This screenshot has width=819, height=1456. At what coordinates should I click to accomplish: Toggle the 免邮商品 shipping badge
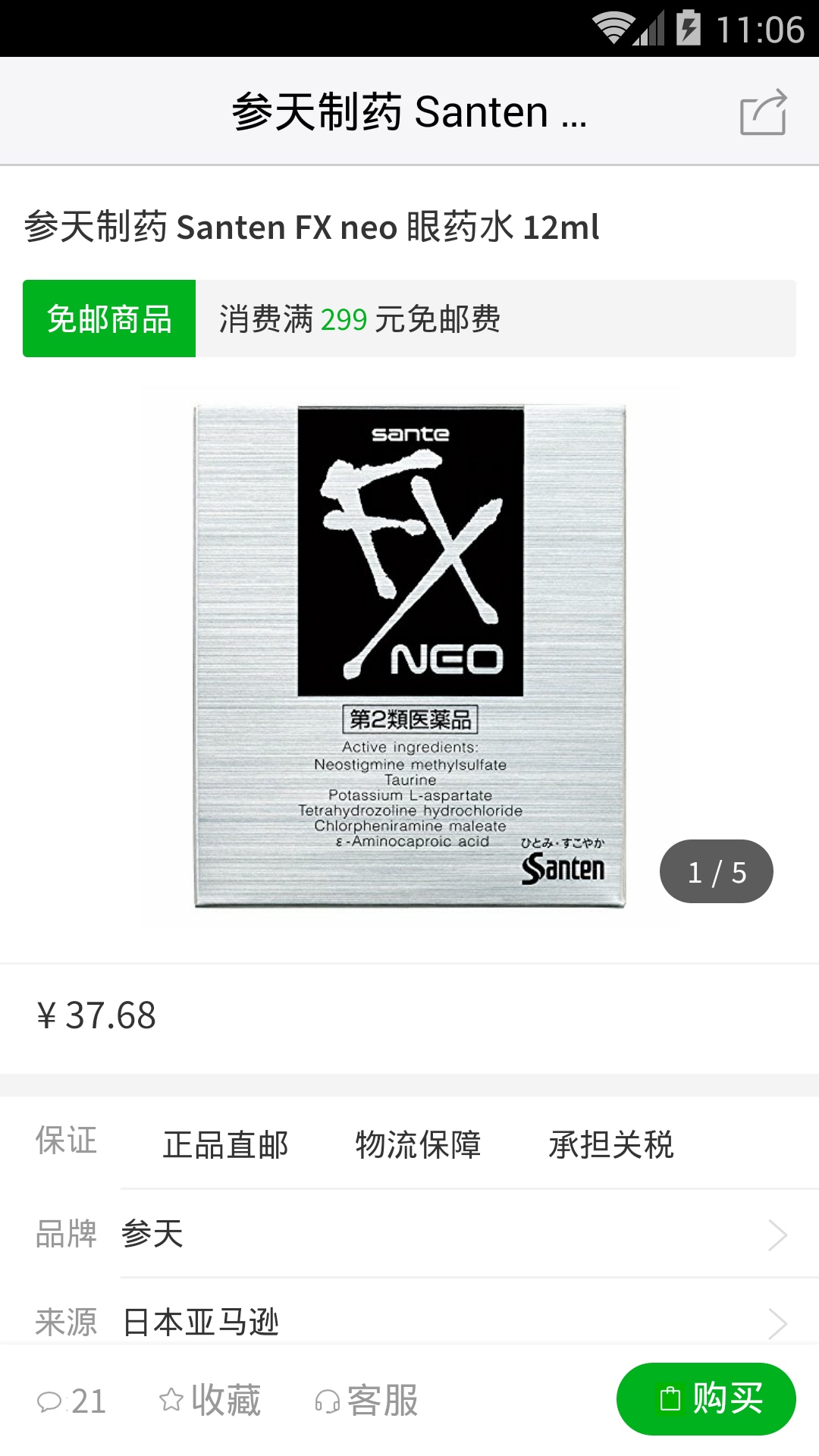point(108,318)
